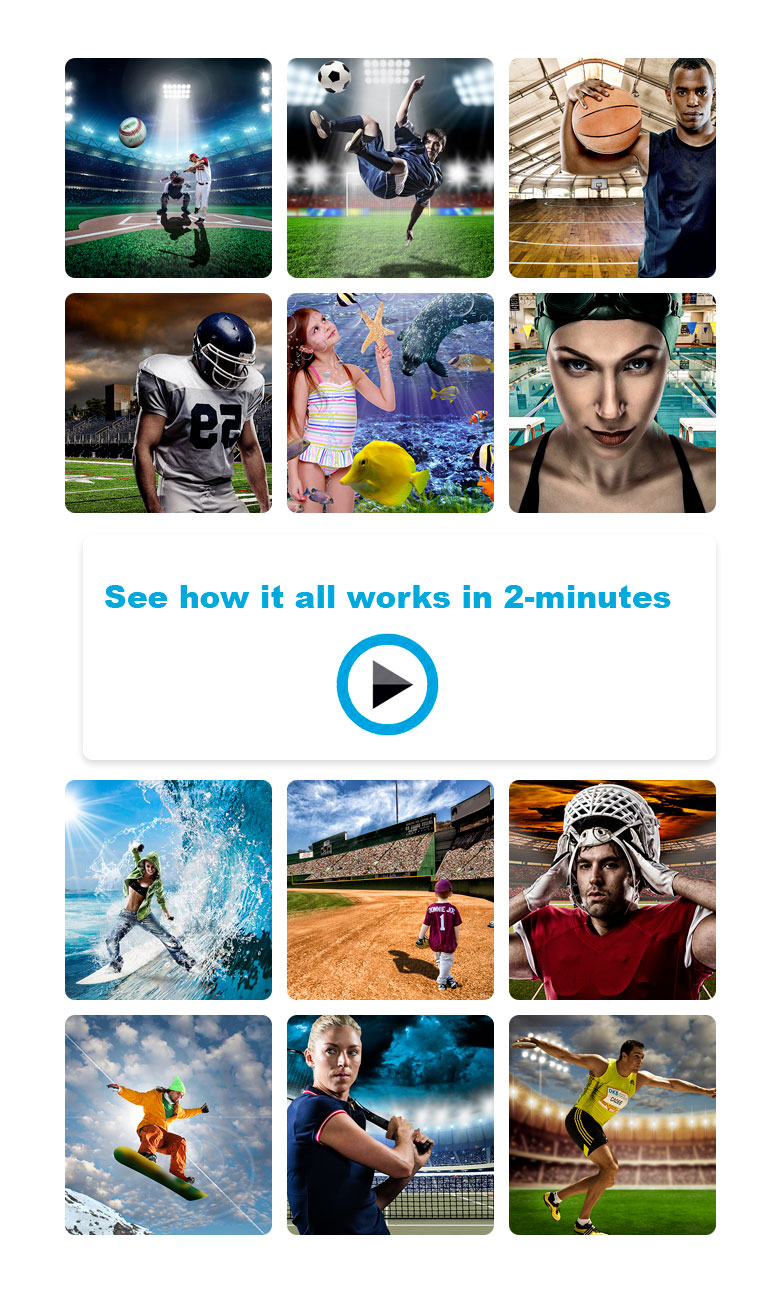Open the surfer in wave image

pos(168,890)
